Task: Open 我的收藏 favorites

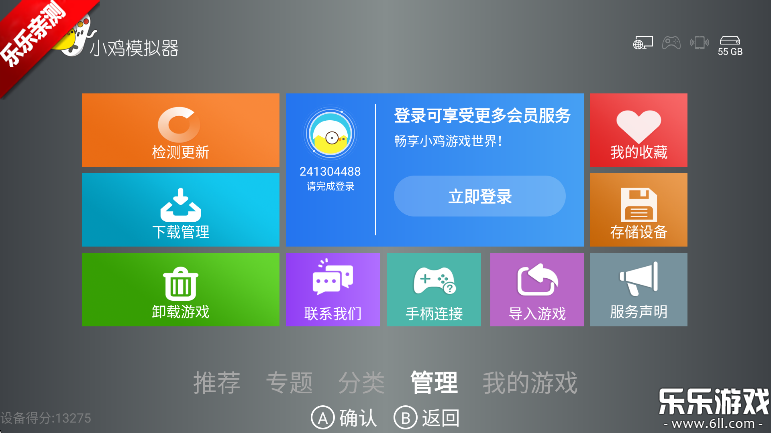Action: tap(638, 130)
